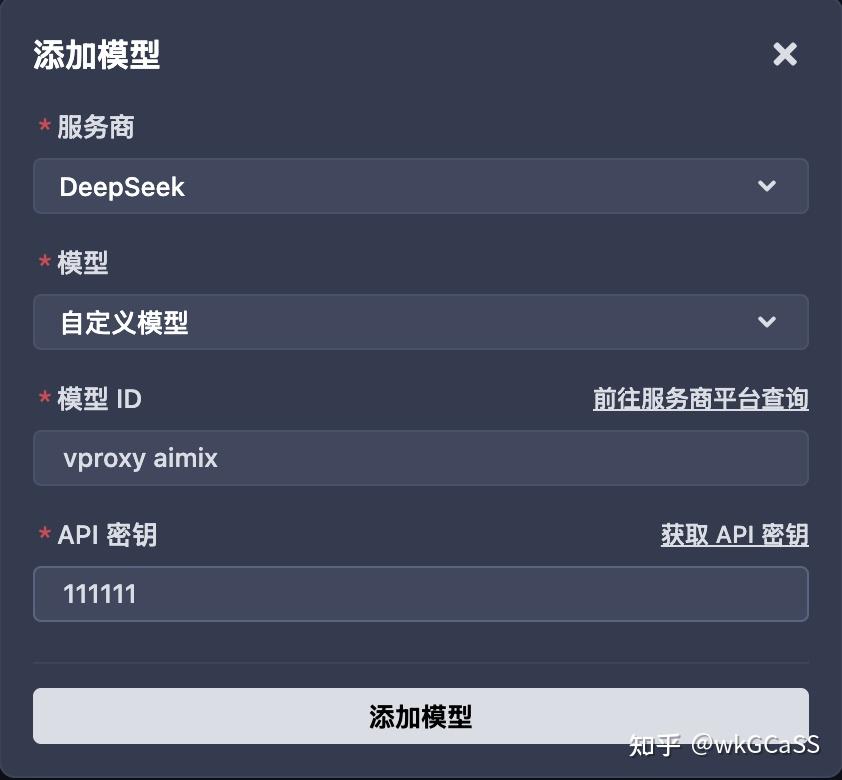Expand the 服务商 dropdown showing DeepSeek
The height and width of the screenshot is (780, 842).
click(420, 186)
